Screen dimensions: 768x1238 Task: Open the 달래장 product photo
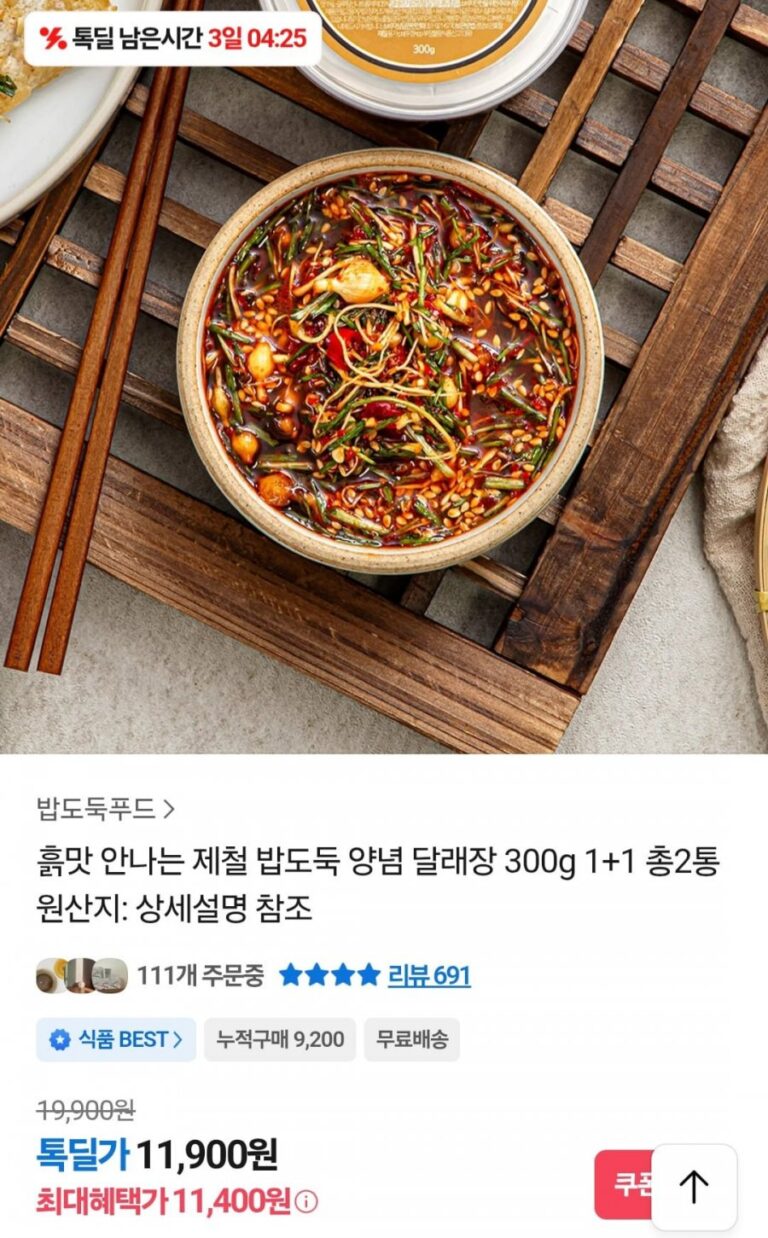pyautogui.click(x=390, y=360)
